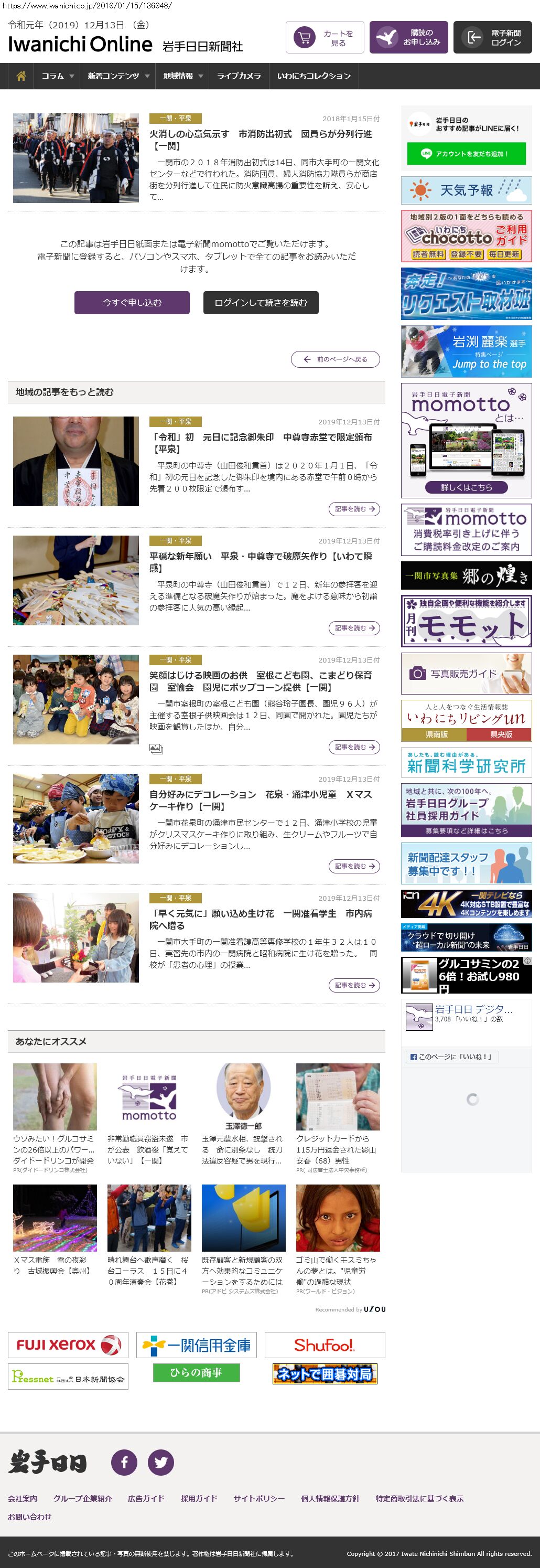Open 写真販売ガイド banner
Viewport: 540px width, 1568px height.
466,673
